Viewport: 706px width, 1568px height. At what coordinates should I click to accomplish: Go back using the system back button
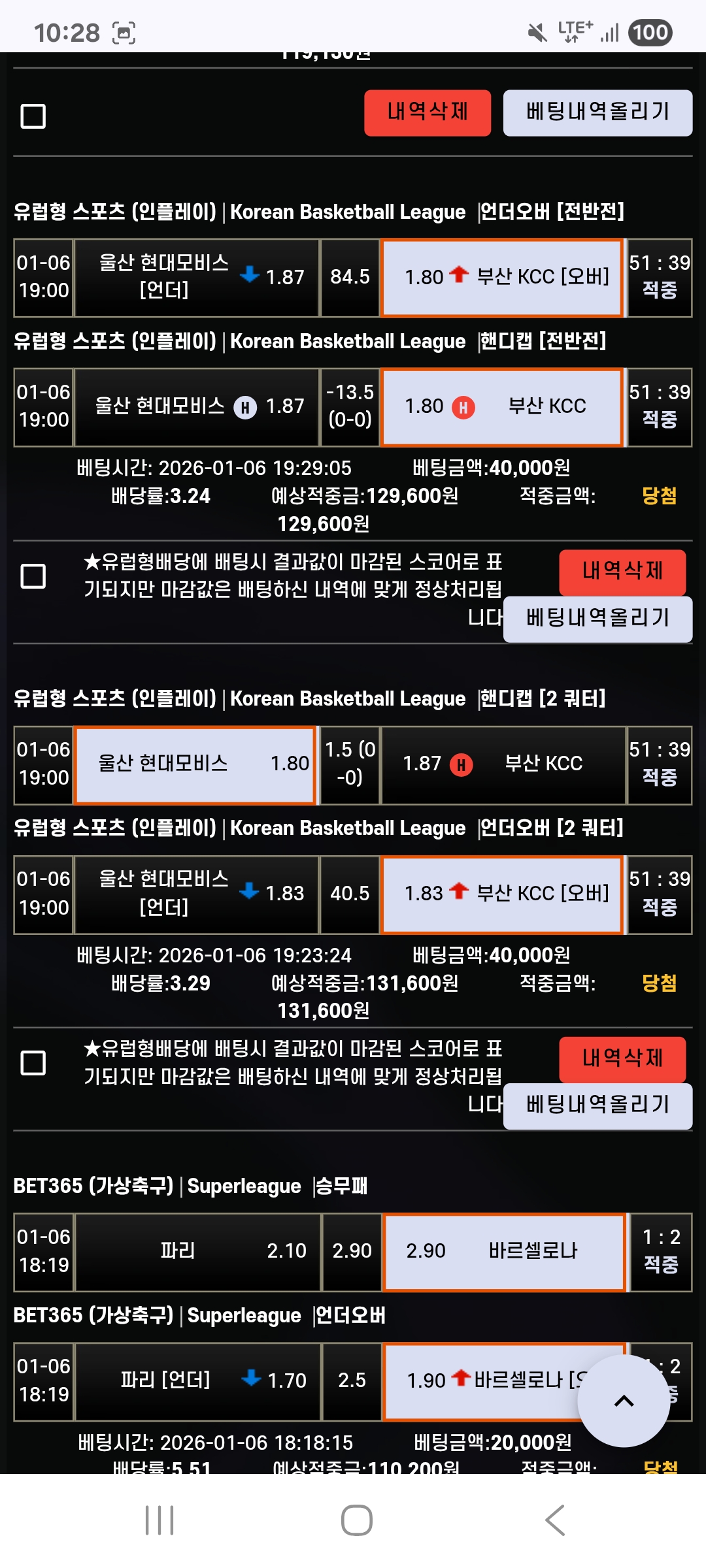pyautogui.click(x=554, y=1520)
